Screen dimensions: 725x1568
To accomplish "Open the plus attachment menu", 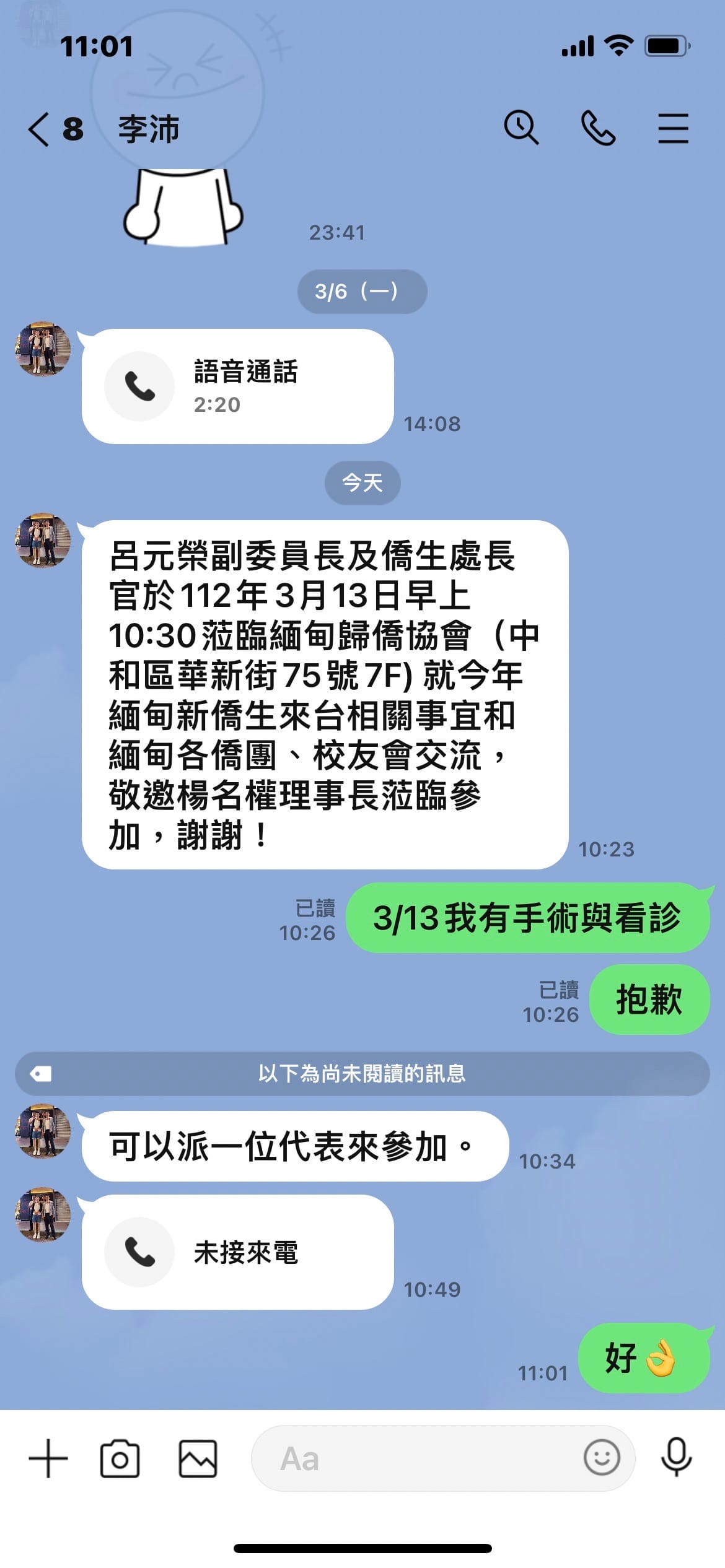I will pos(48,1459).
